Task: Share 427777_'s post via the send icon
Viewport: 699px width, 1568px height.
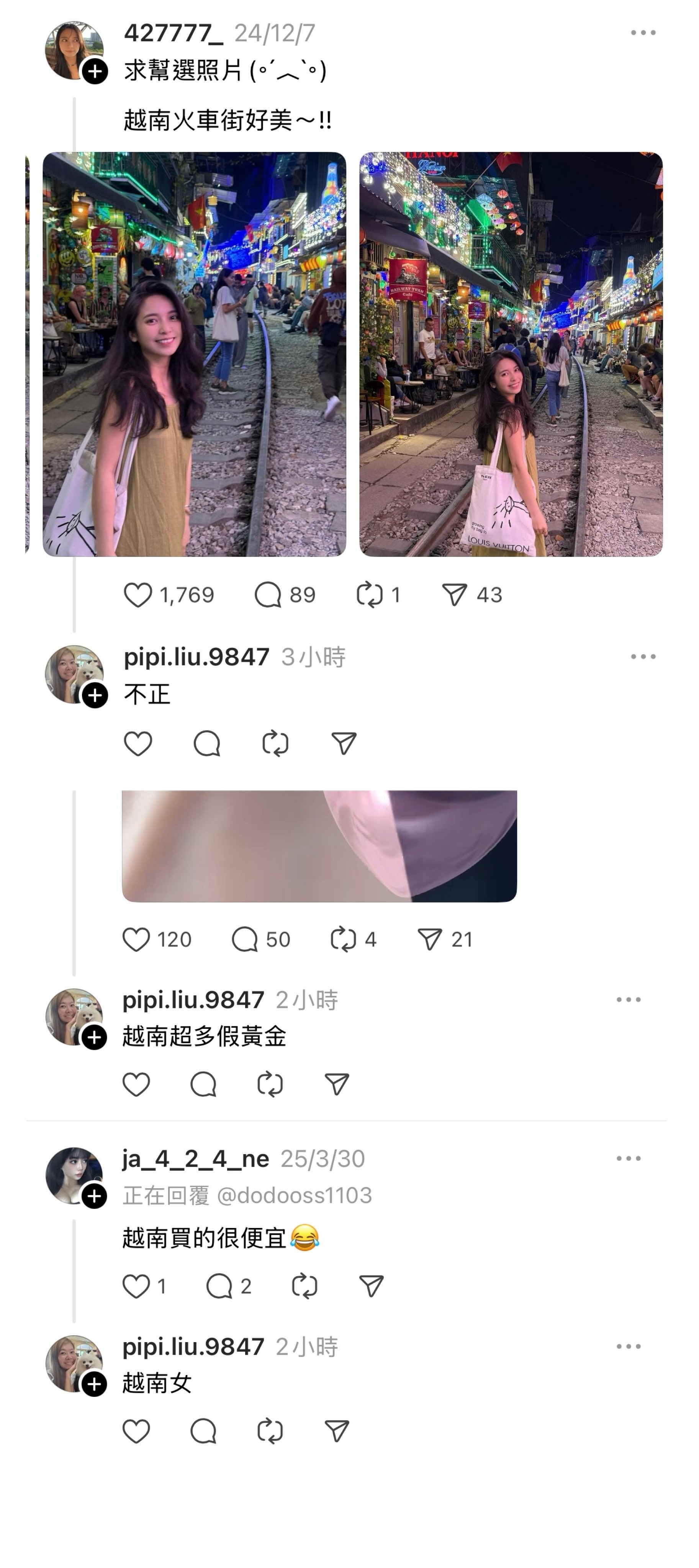Action: [454, 595]
